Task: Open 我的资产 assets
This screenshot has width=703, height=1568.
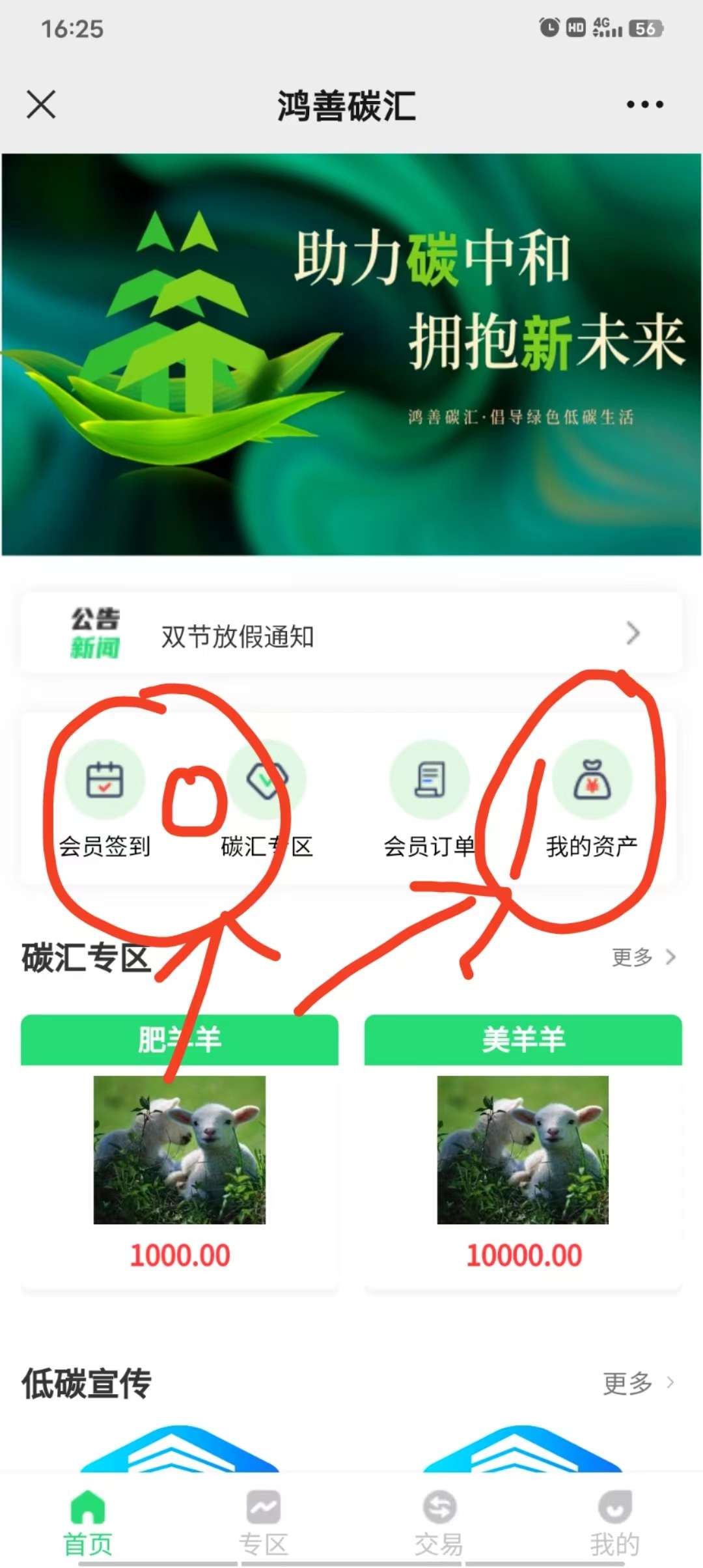Action: (x=592, y=799)
